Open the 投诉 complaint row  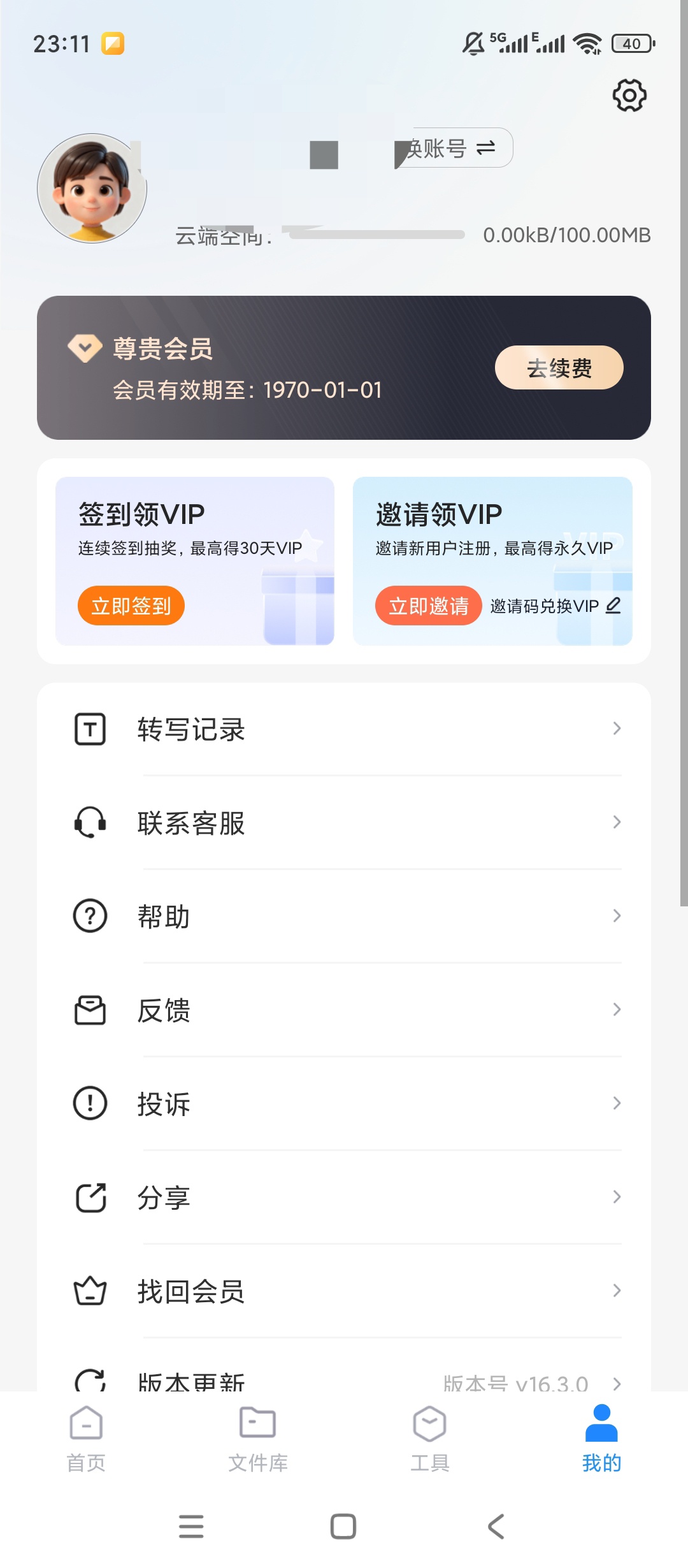click(344, 1104)
